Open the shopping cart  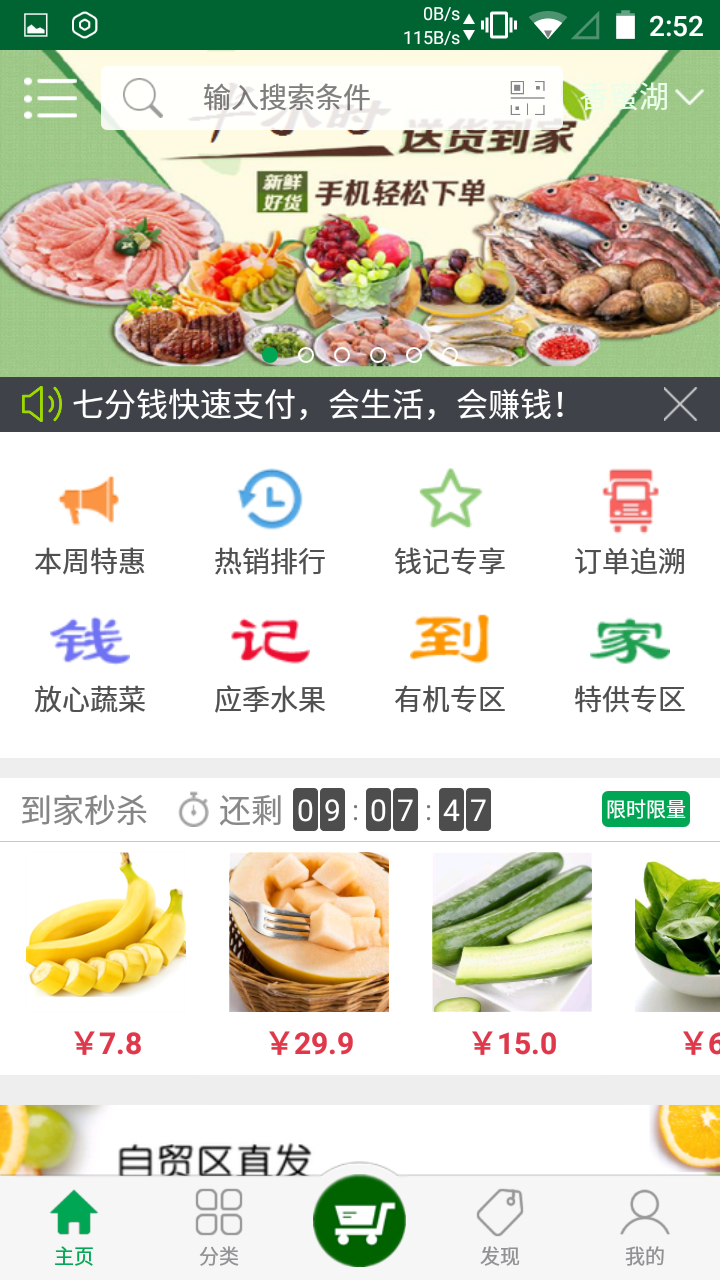pyautogui.click(x=359, y=1221)
